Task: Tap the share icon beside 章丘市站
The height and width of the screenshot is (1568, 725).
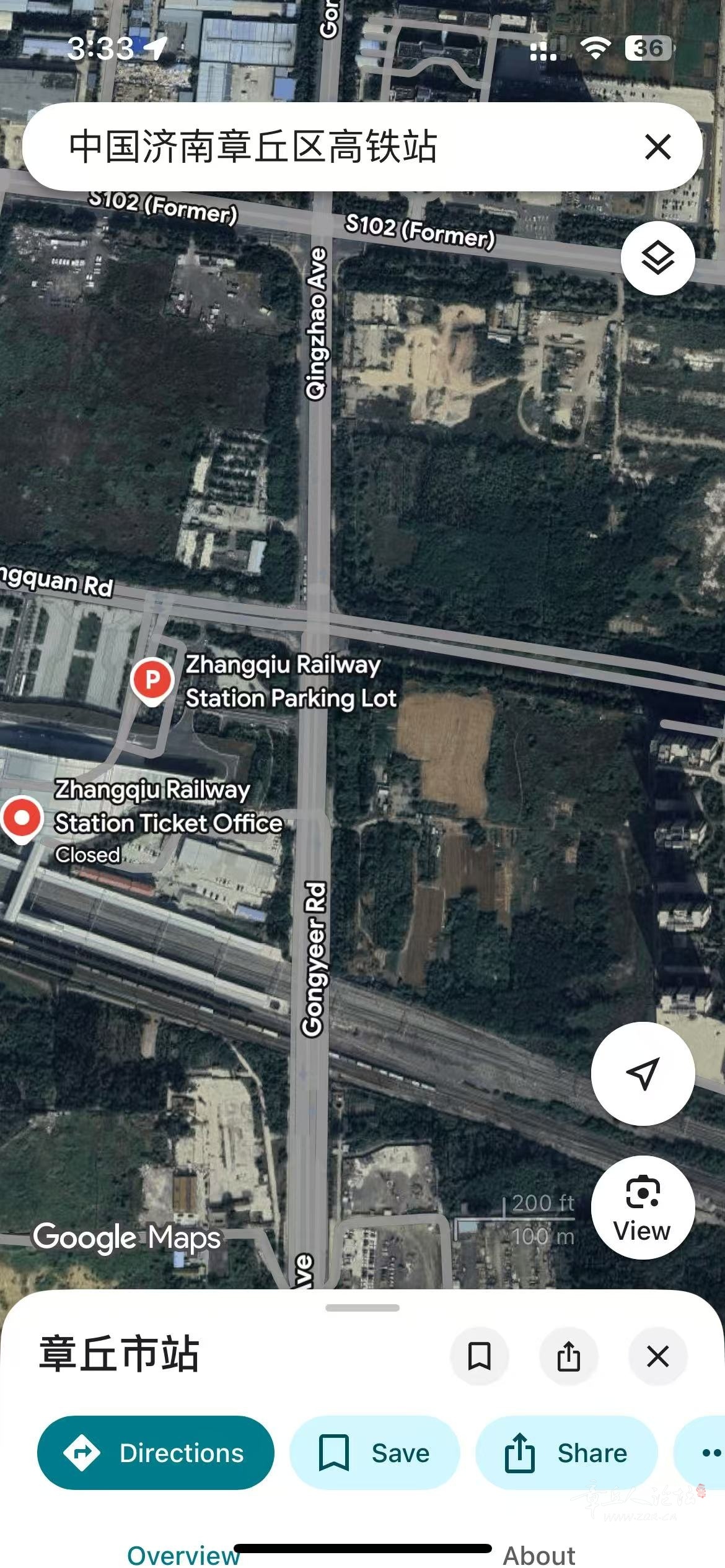Action: click(568, 1356)
